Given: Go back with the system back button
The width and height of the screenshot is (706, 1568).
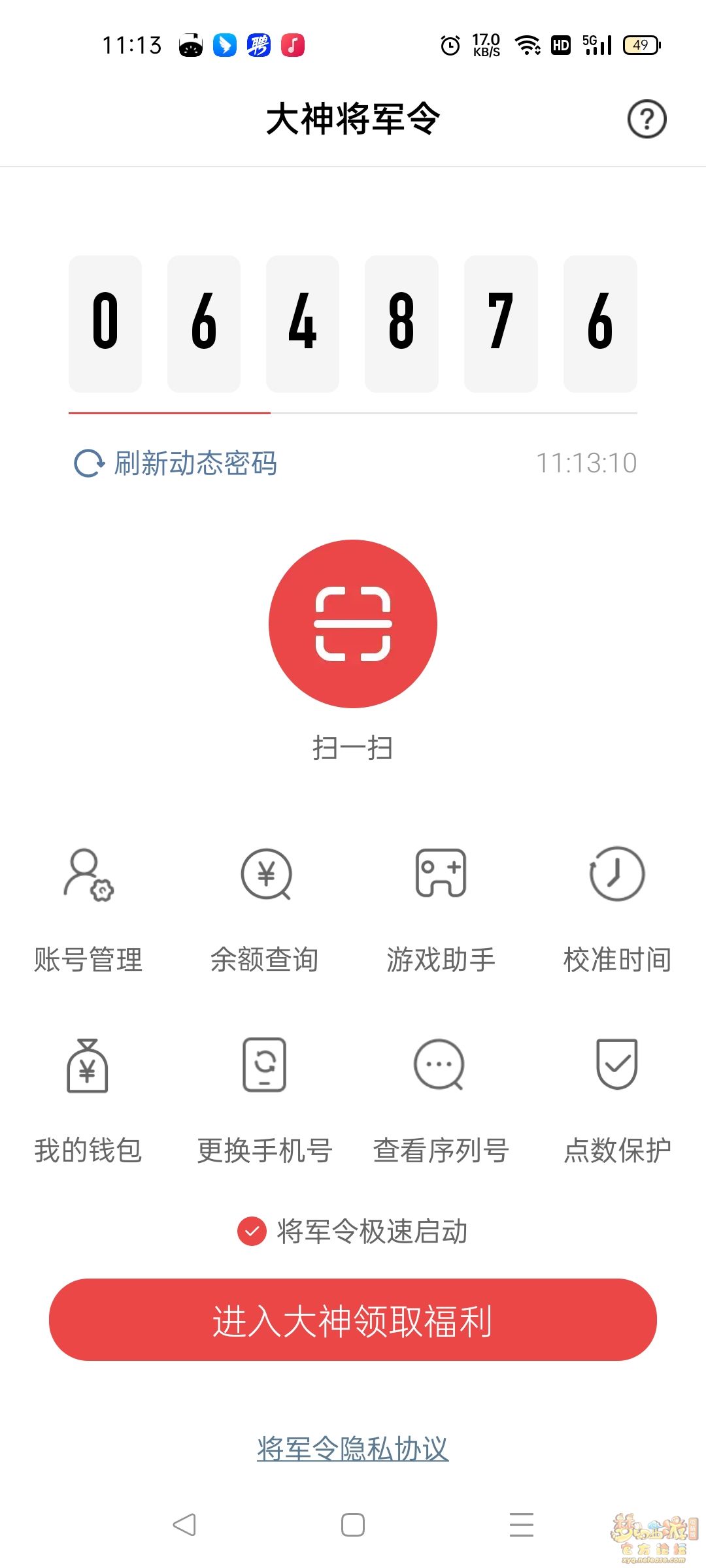Looking at the screenshot, I should [x=184, y=1525].
